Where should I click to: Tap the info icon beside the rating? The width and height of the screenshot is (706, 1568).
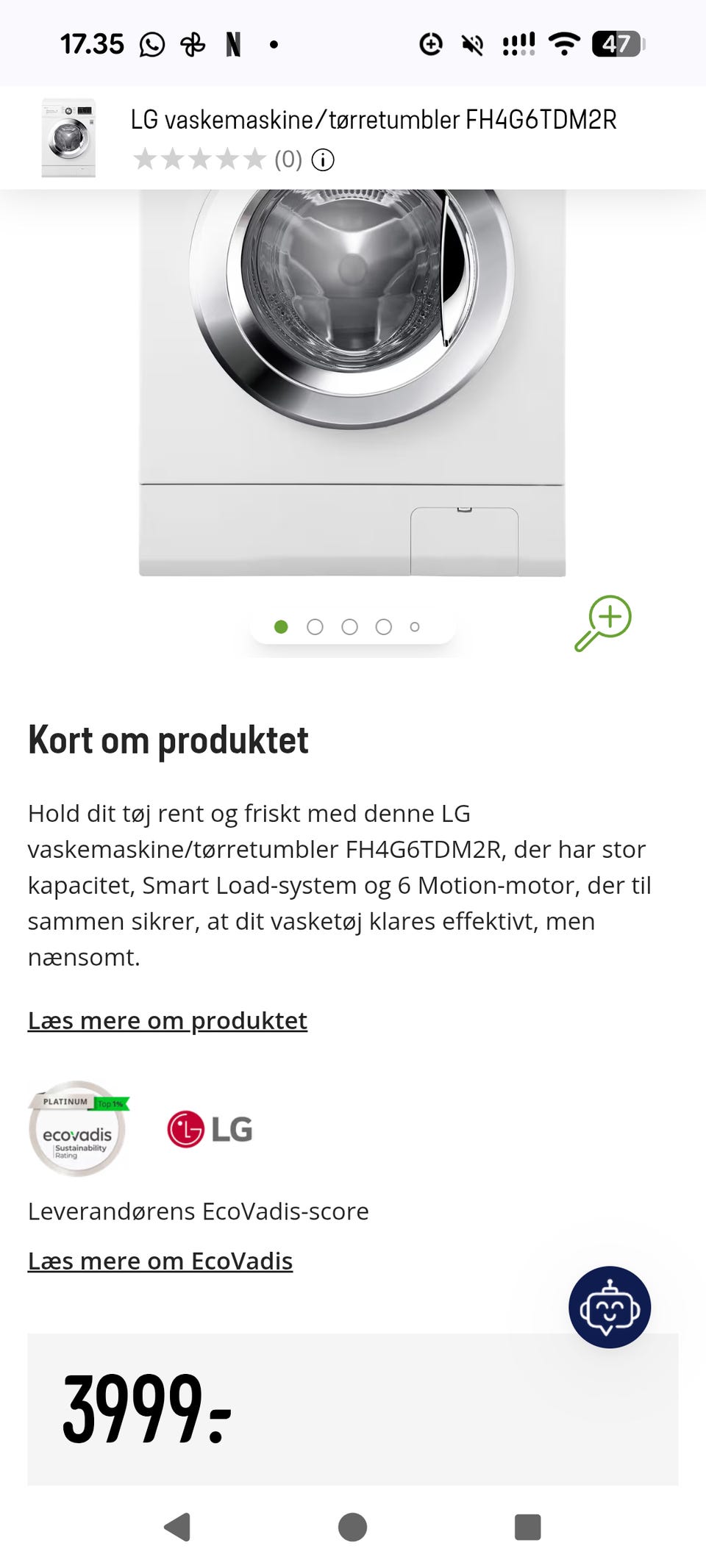pos(321,160)
